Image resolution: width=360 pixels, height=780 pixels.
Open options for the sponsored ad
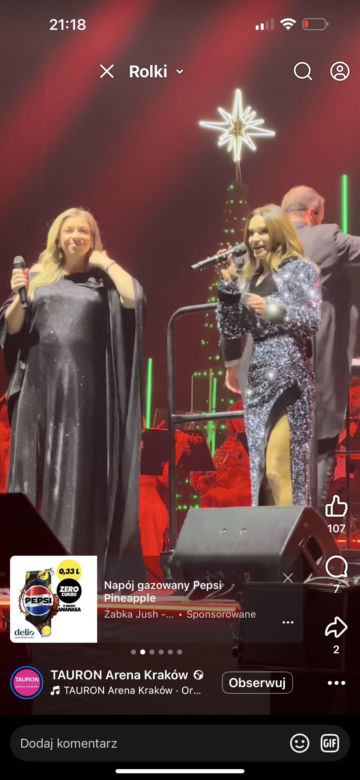(x=288, y=622)
